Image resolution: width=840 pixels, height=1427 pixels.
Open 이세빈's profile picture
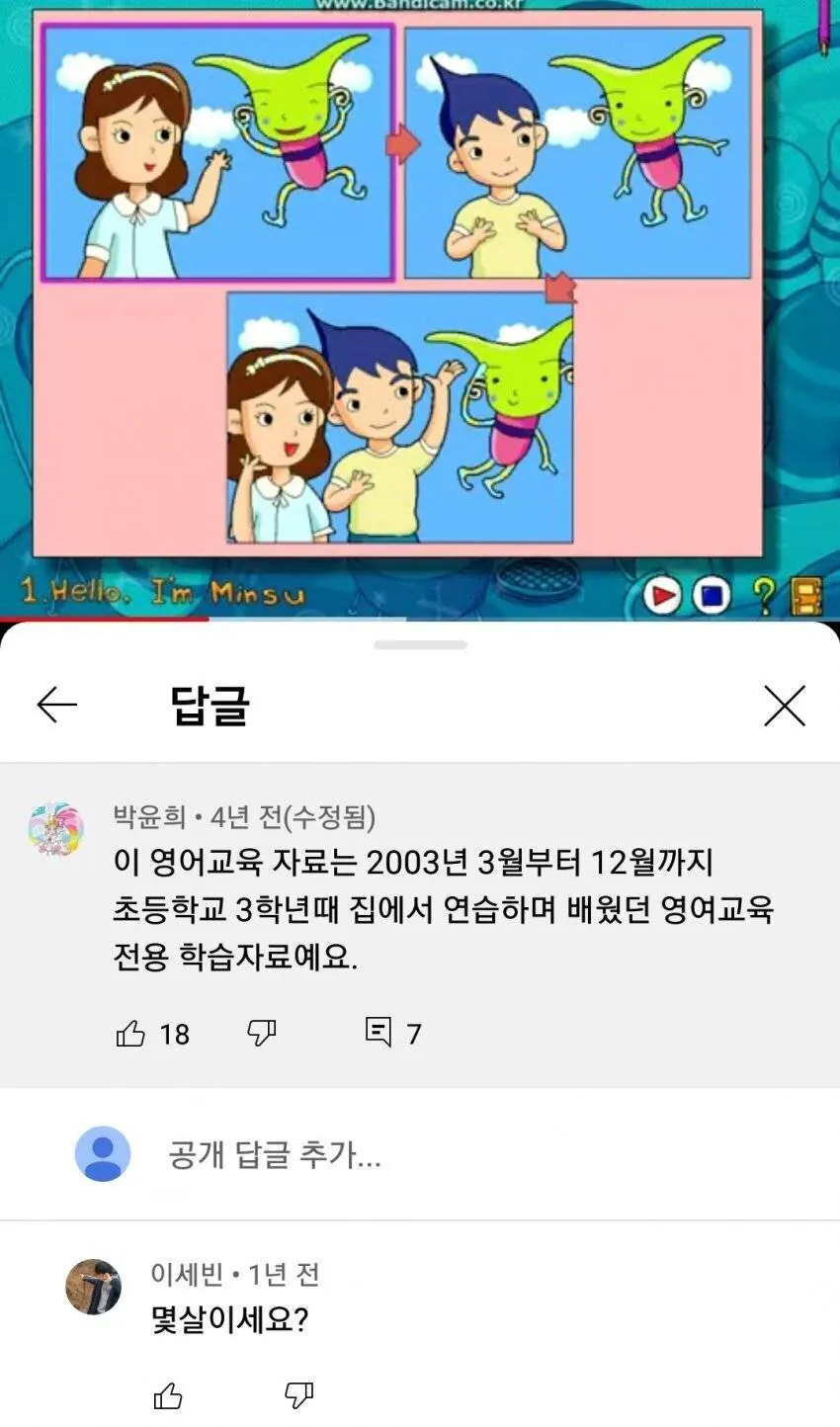click(x=93, y=1287)
